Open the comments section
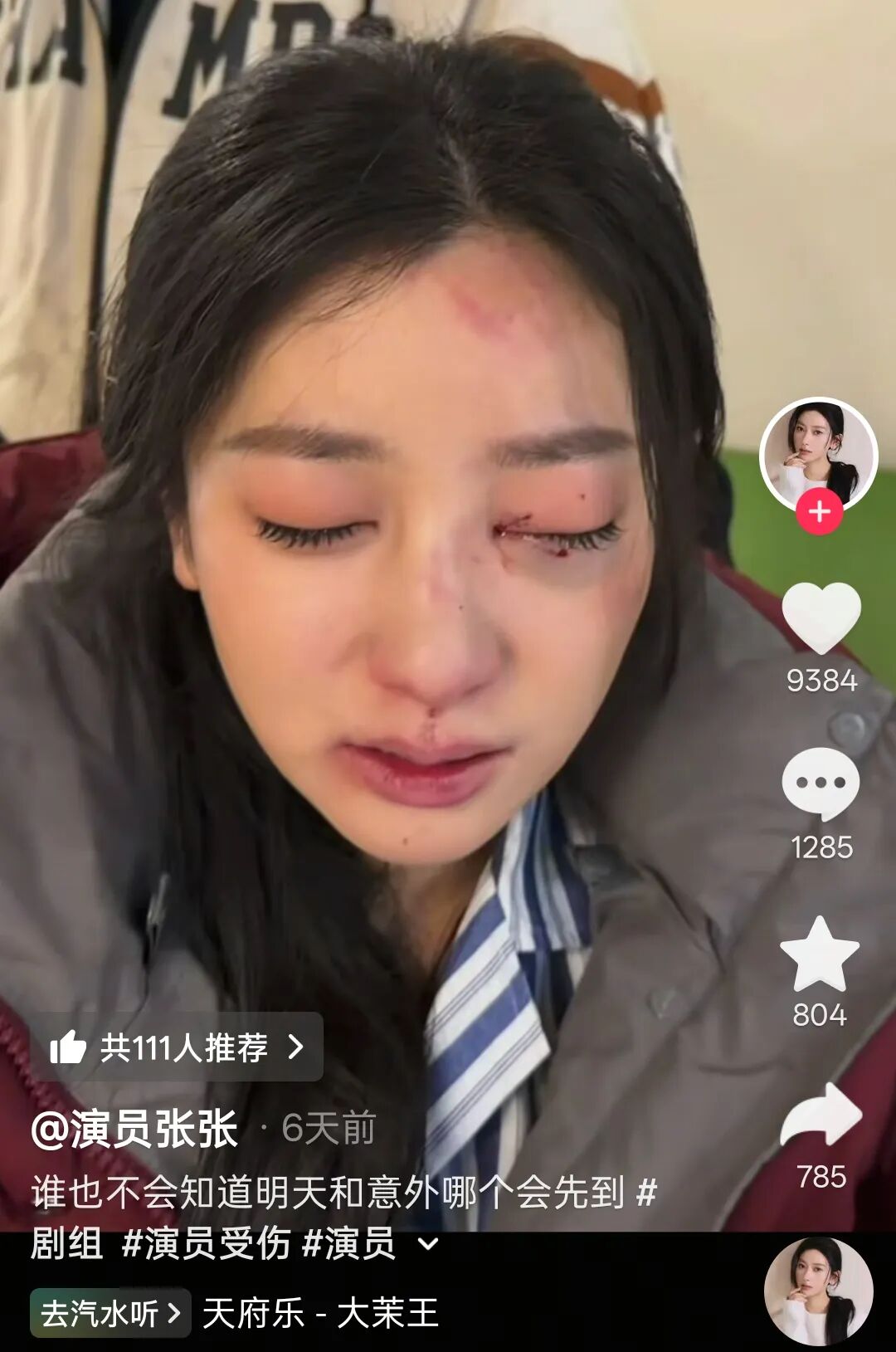 [x=820, y=783]
